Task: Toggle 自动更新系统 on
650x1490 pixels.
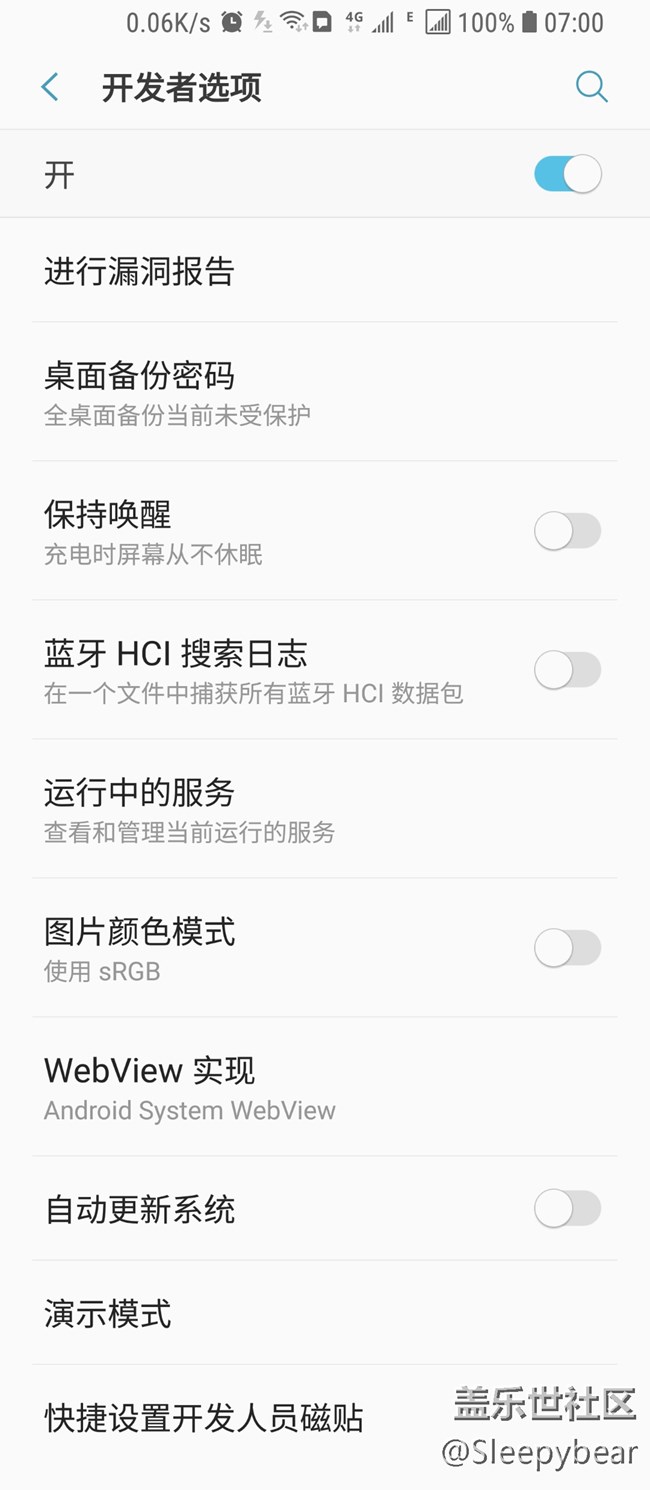Action: coord(567,1209)
